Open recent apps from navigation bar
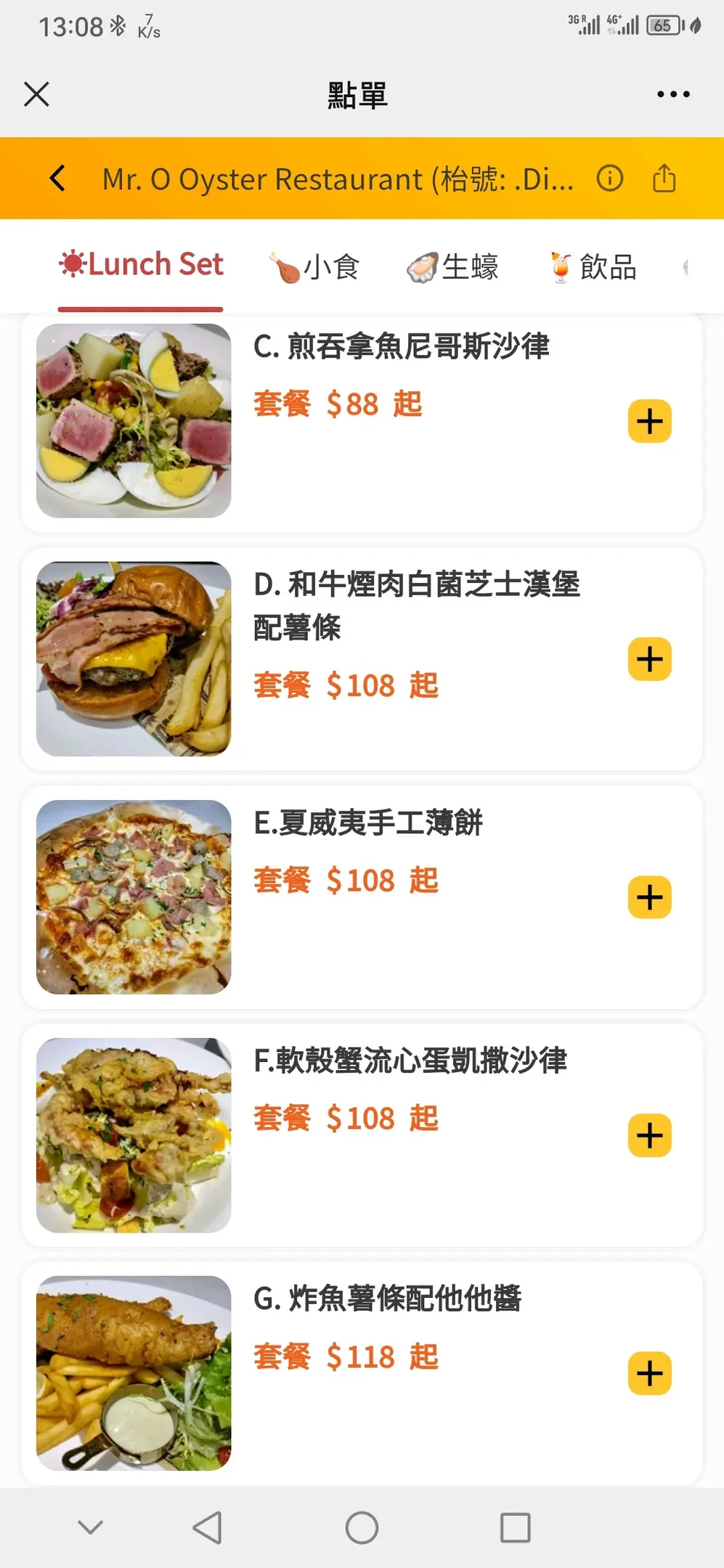Viewport: 724px width, 1568px height. point(515,1527)
